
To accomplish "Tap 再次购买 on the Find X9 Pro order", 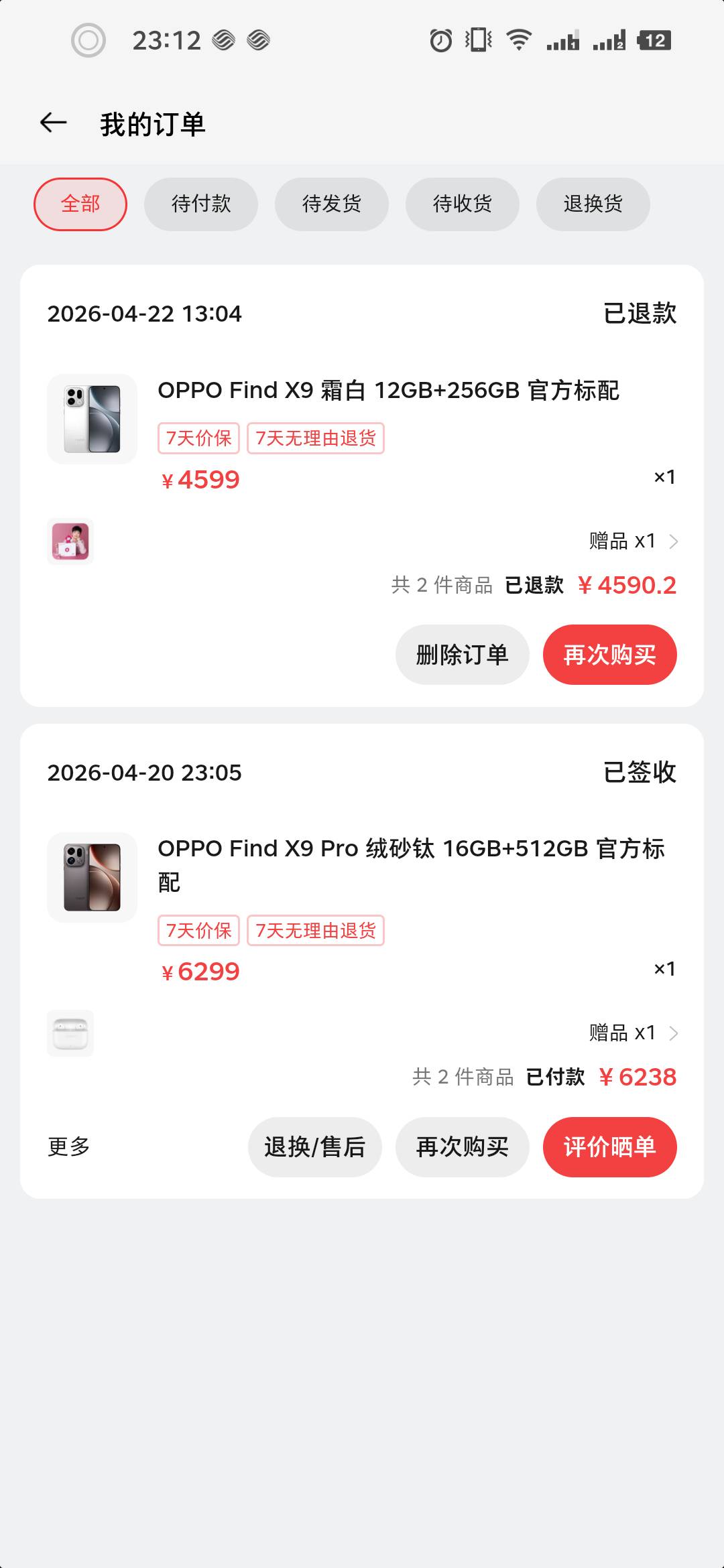I will tap(463, 1147).
